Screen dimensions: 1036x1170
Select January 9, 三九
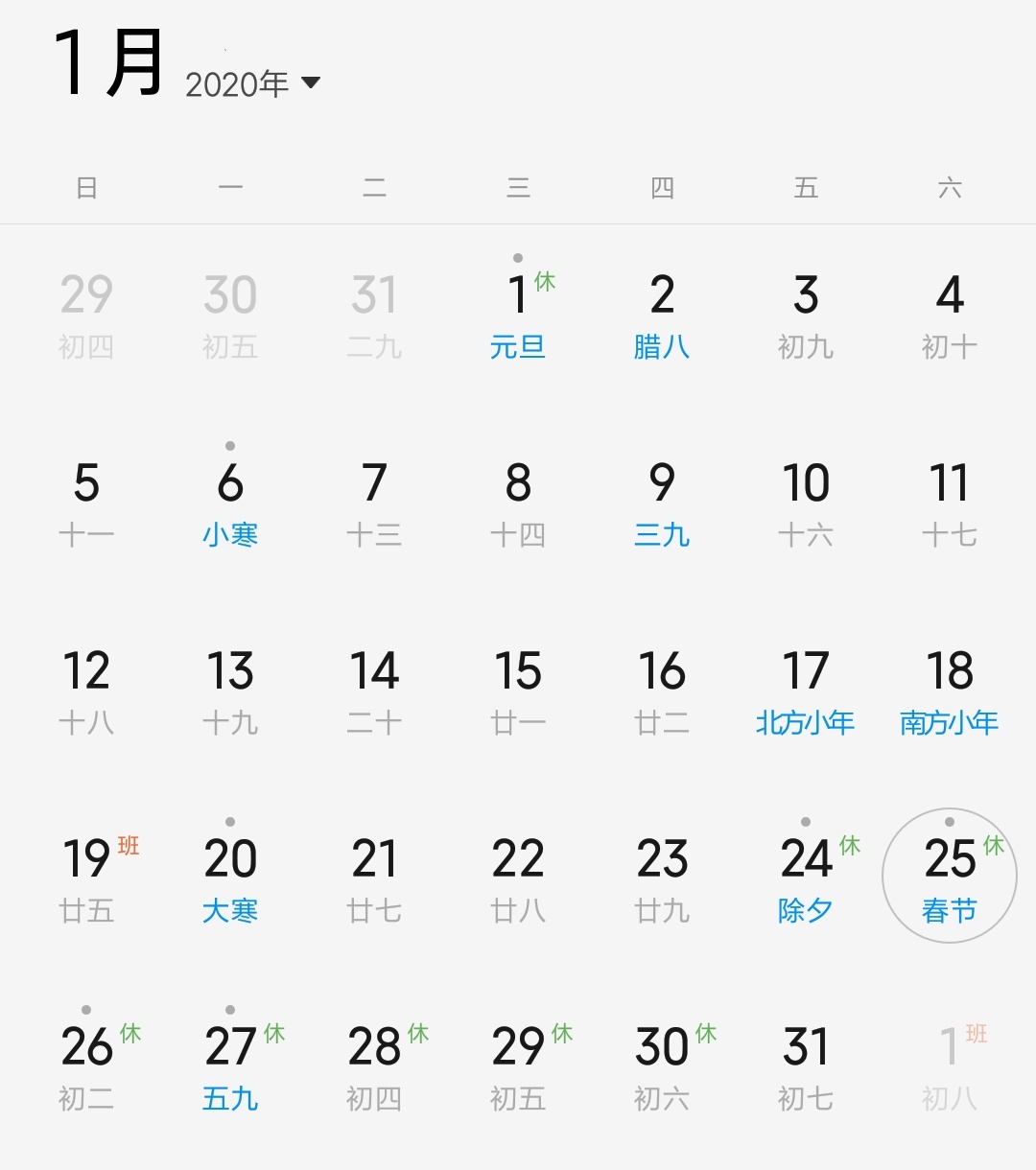coord(662,503)
